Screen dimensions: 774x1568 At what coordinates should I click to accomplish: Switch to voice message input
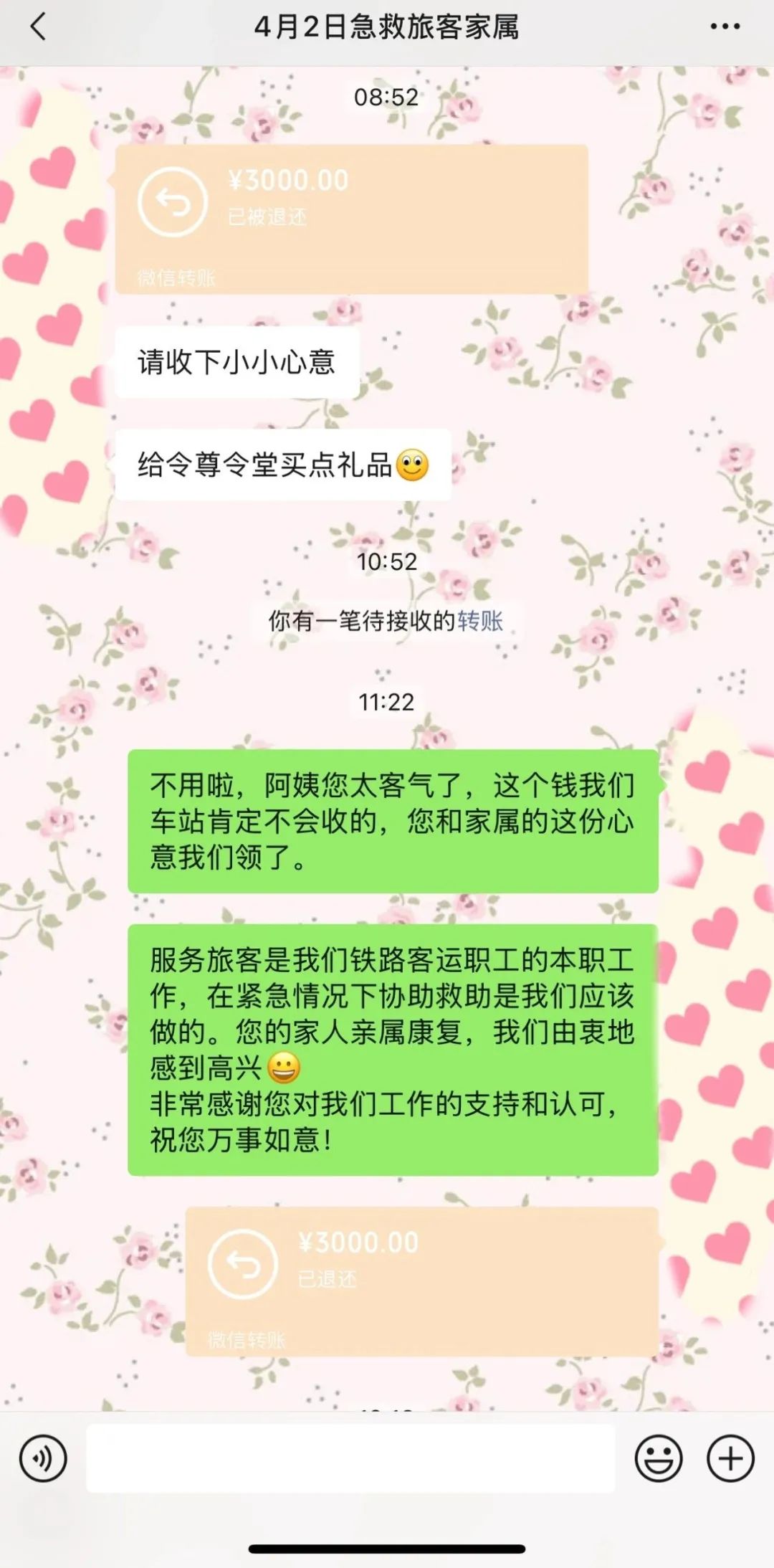click(43, 1458)
